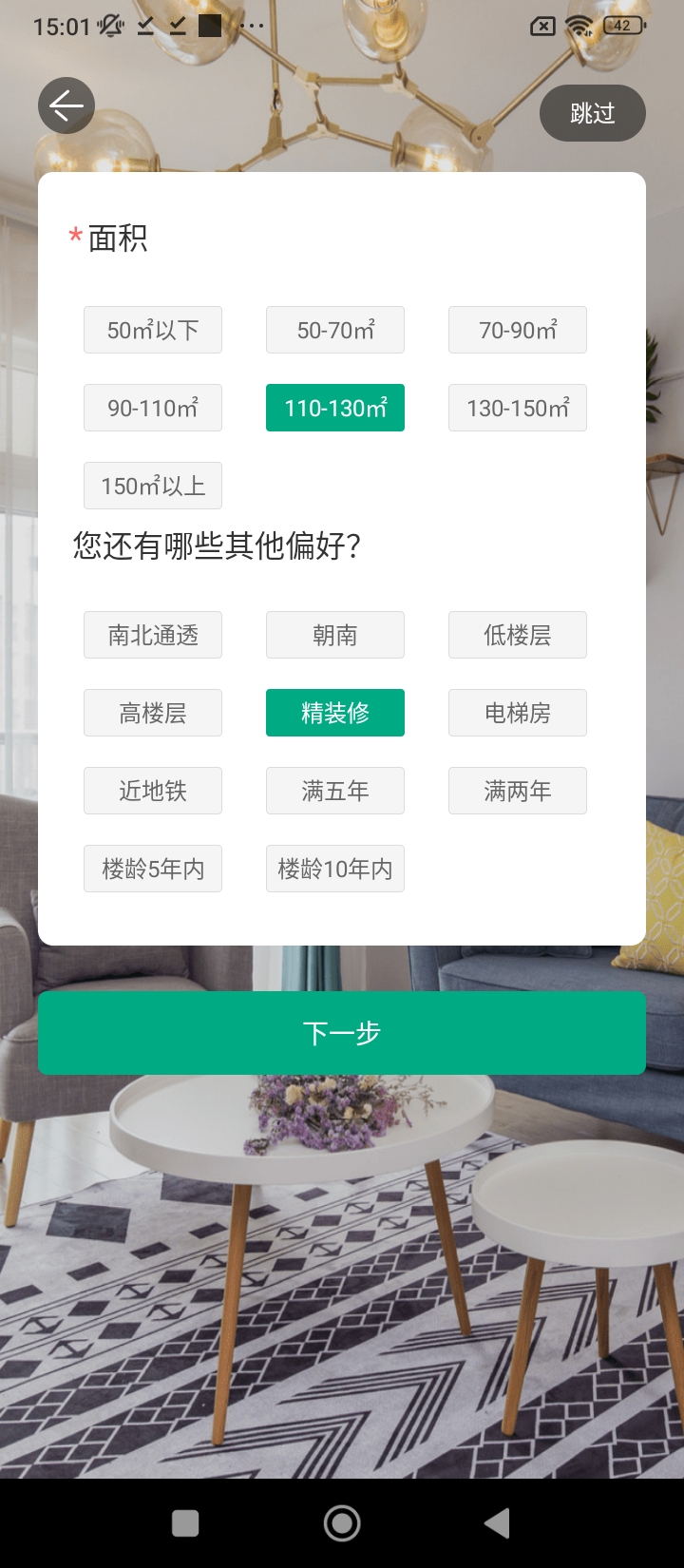The height and width of the screenshot is (1568, 684).
Task: Choose the 低楼层 preference
Action: [x=518, y=635]
